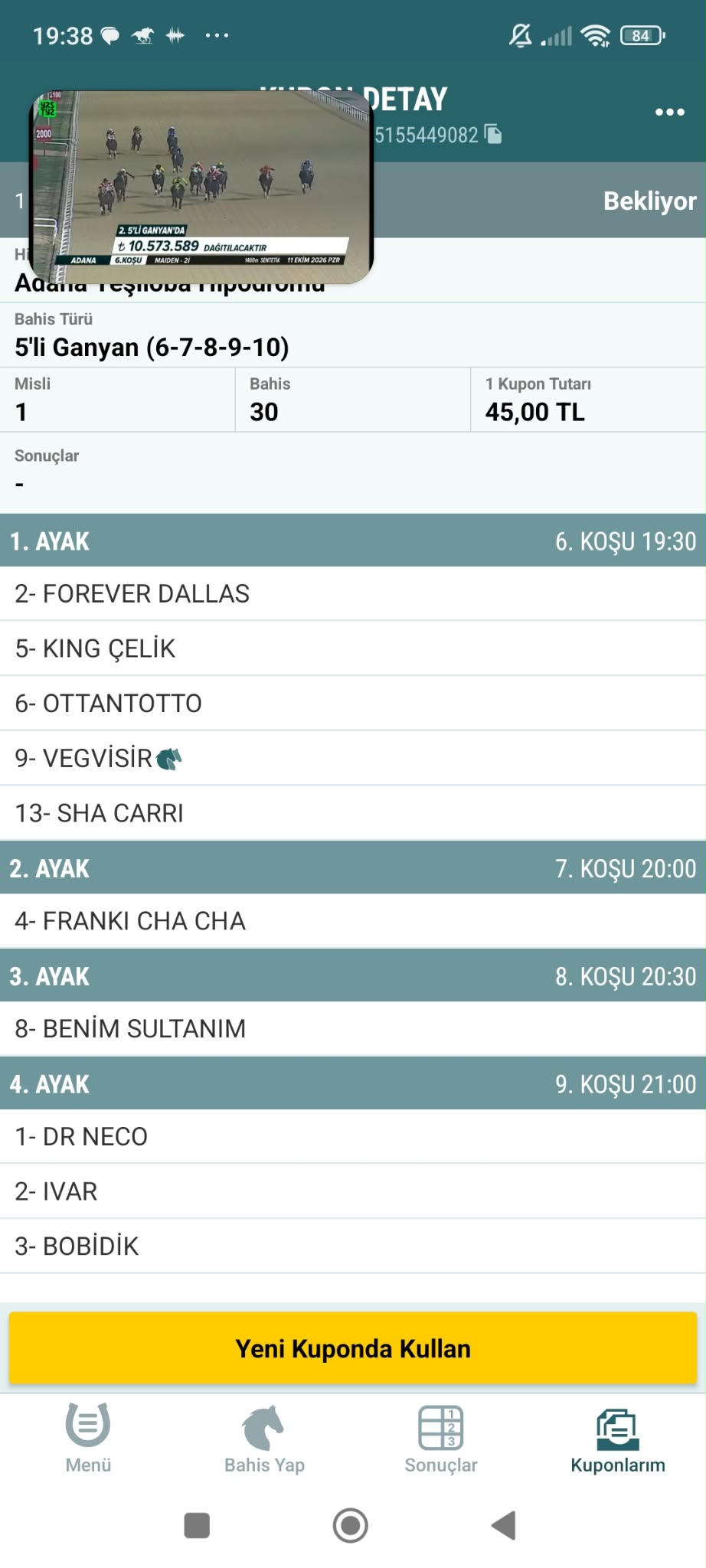Select the Kuponlarım tab
This screenshot has width=706, height=1568.
617,1439
